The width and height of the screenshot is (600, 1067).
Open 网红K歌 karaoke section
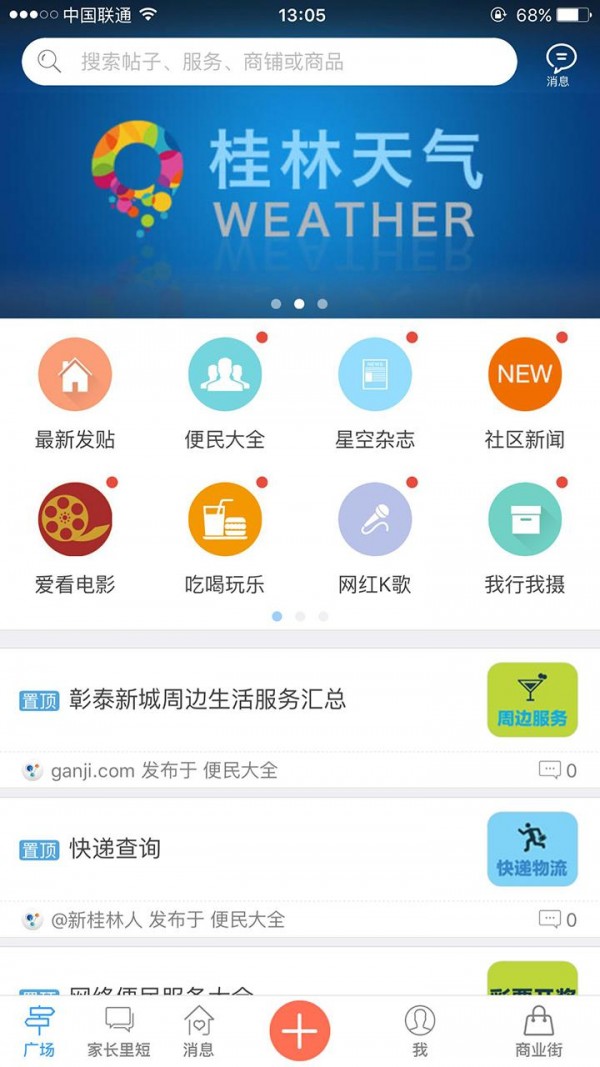pyautogui.click(x=375, y=537)
